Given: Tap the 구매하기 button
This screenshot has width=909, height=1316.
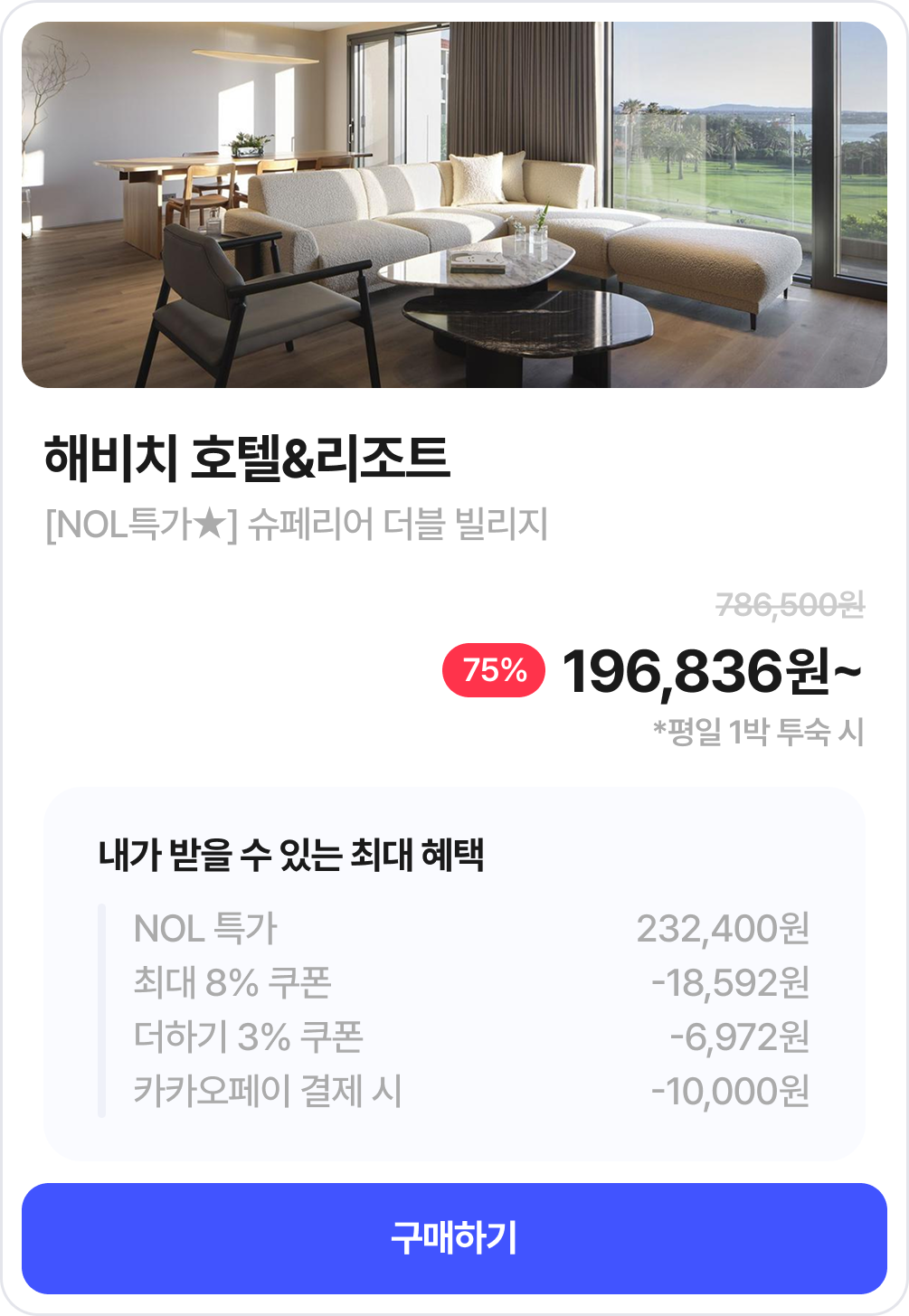Looking at the screenshot, I should 454,1238.
